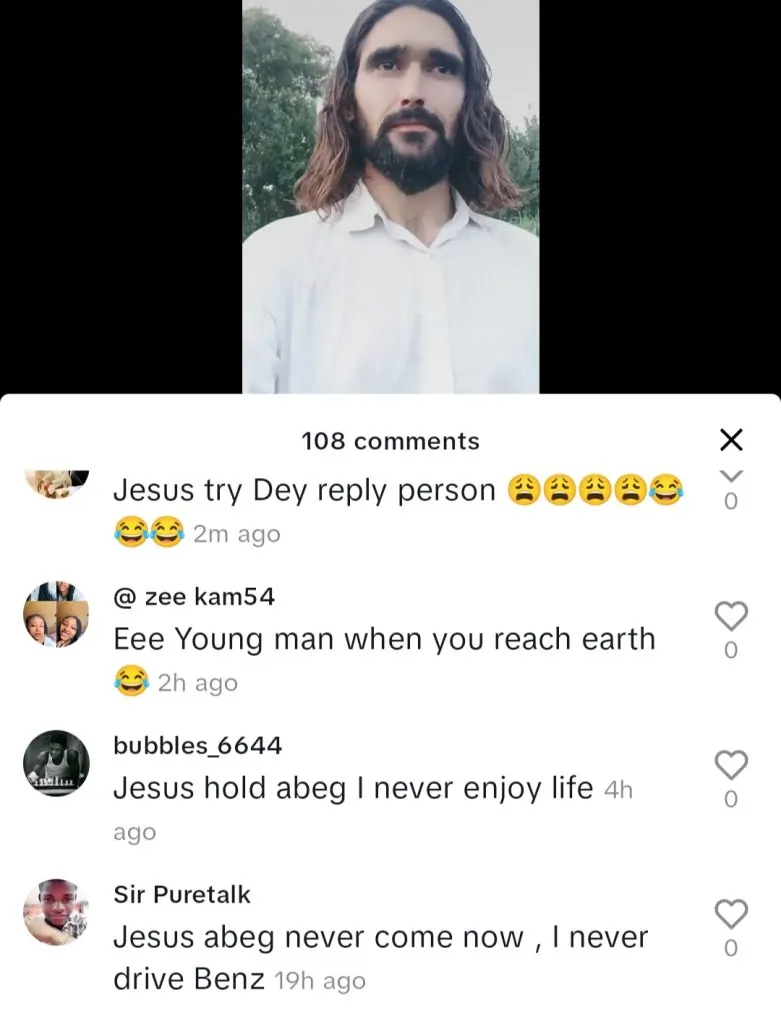Screen dimensions: 781x1024
Task: Open the username bubbles_6644
Action: 197,746
